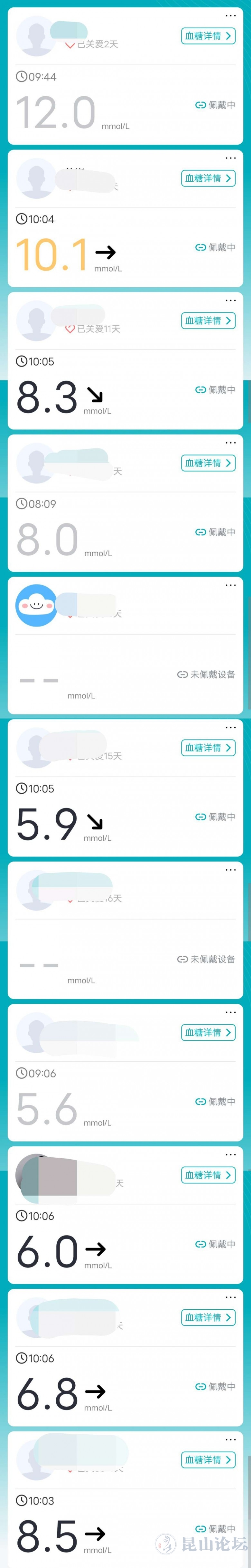View 血糖详情 for the 8.3 reading card
251x1568 pixels.
[x=208, y=321]
